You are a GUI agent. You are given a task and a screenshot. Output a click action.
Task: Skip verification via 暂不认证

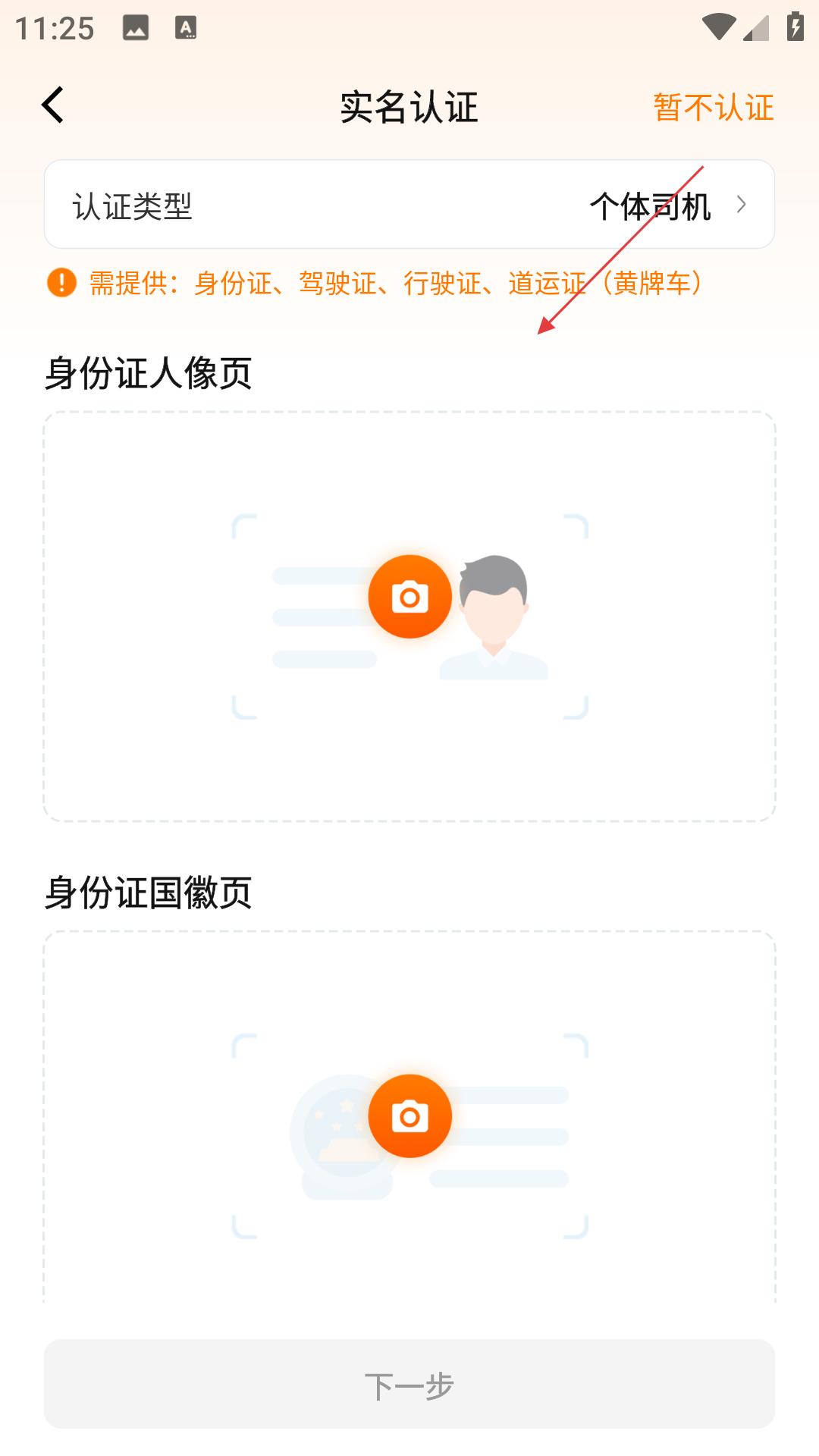click(x=713, y=107)
